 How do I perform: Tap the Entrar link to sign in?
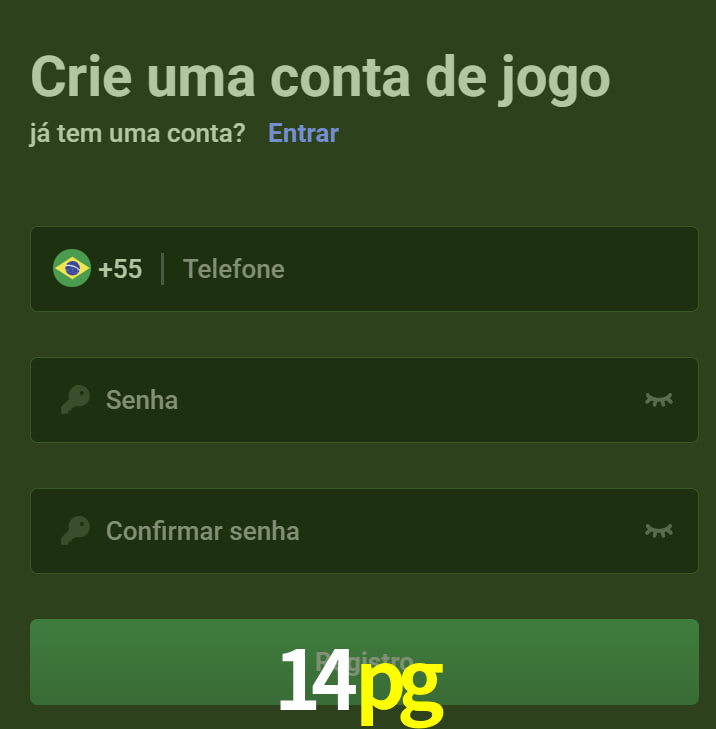click(x=303, y=133)
